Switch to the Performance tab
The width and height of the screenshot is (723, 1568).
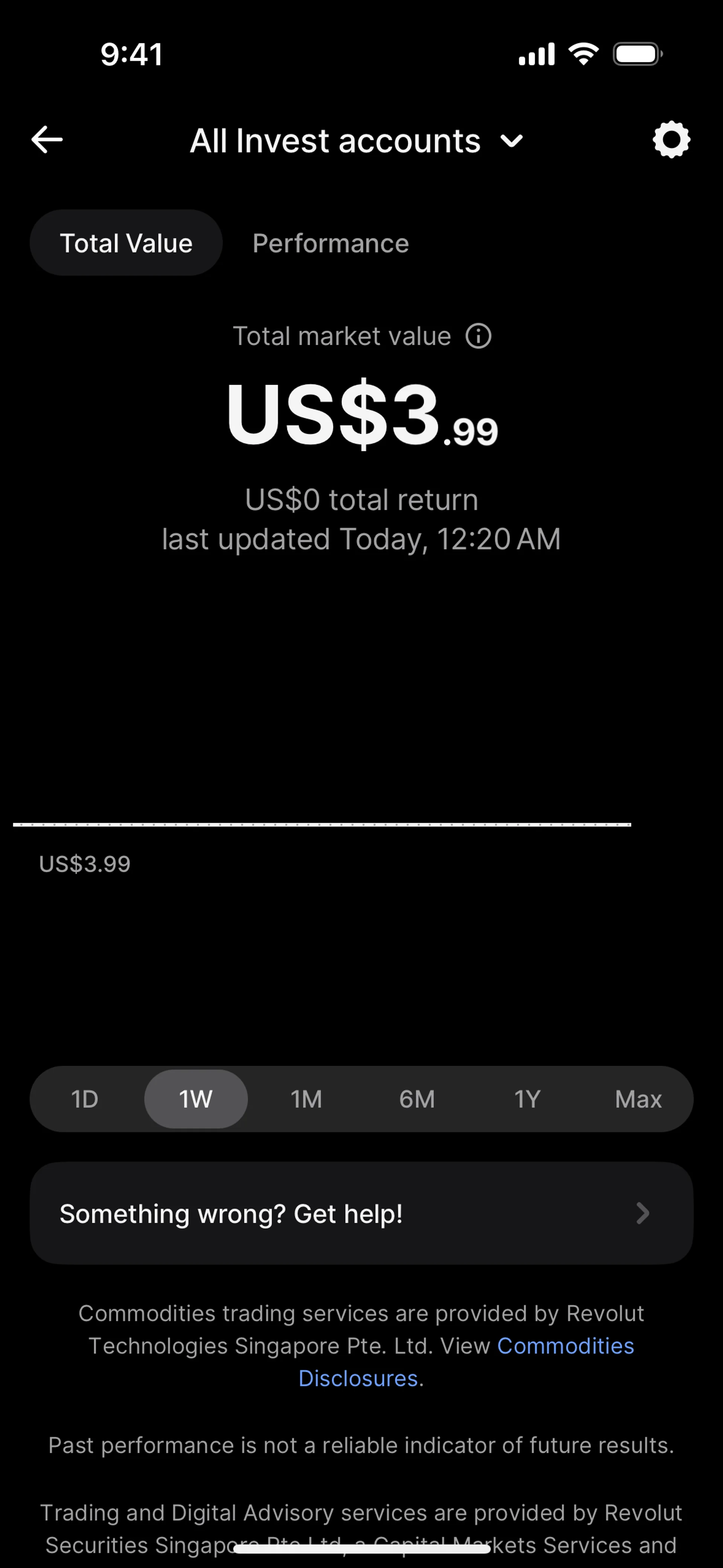pos(331,243)
